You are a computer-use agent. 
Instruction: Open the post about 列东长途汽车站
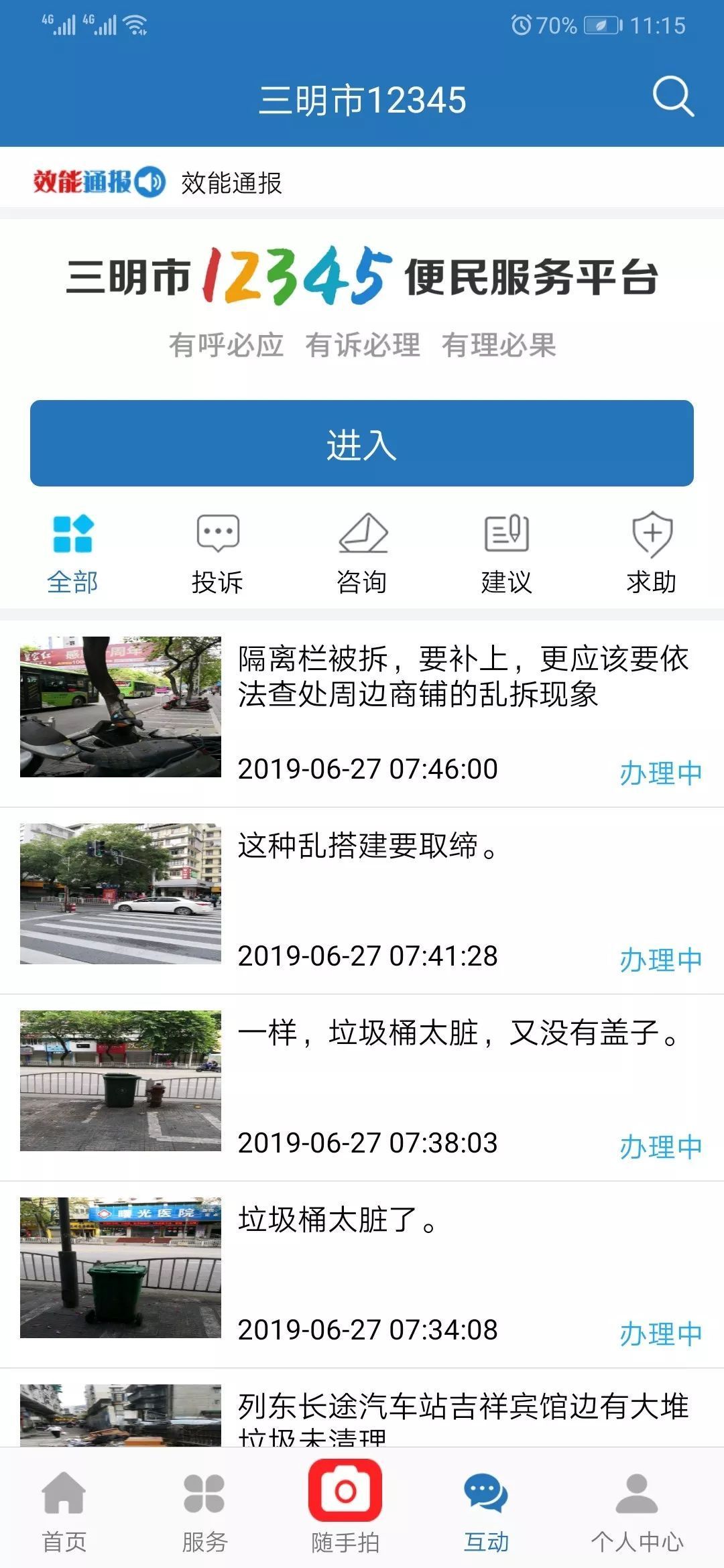362,1409
